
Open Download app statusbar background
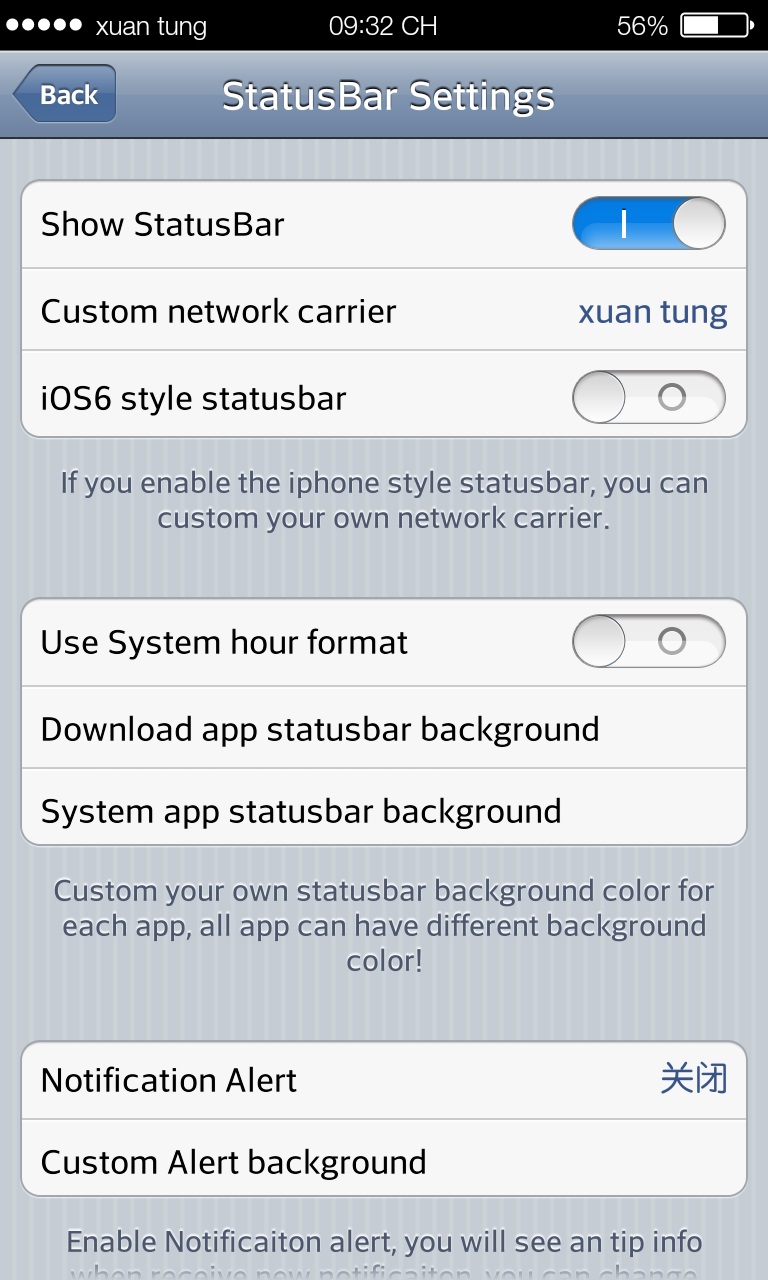click(x=384, y=728)
